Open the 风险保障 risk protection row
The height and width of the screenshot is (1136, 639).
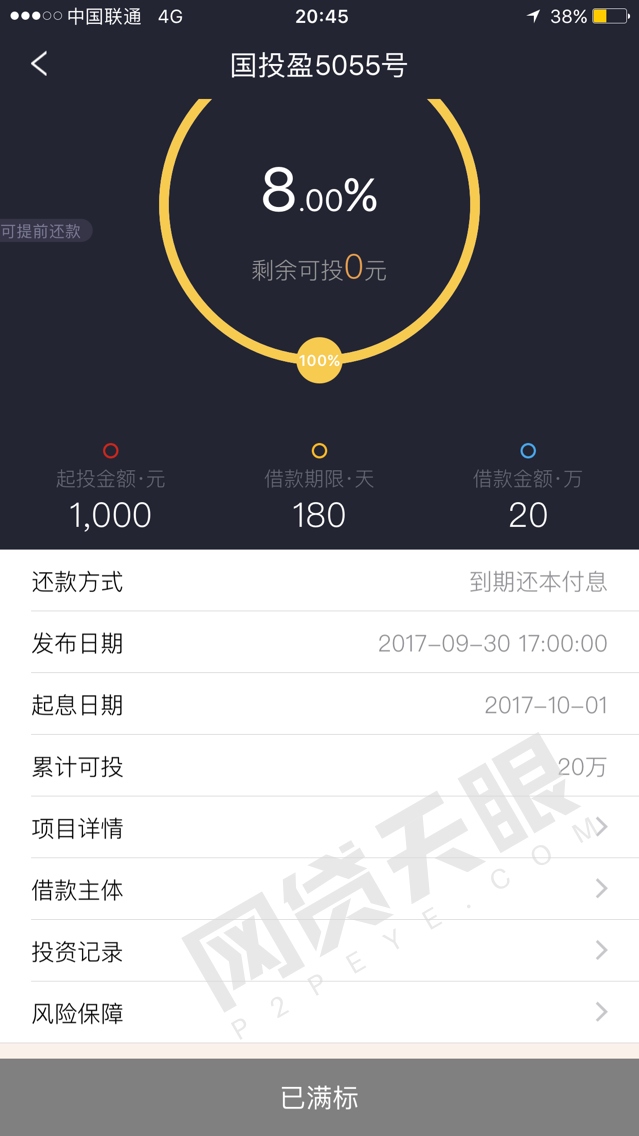tap(319, 1013)
